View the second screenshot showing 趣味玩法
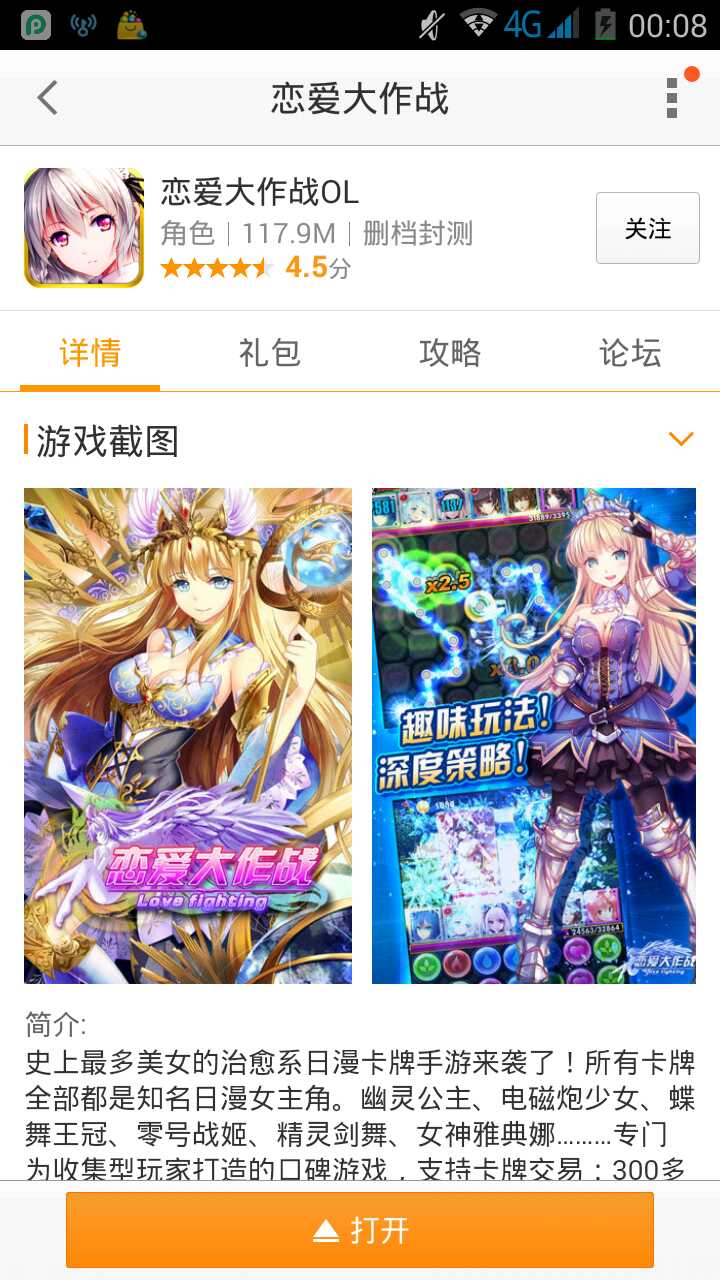Viewport: 720px width, 1280px height. pyautogui.click(x=533, y=735)
